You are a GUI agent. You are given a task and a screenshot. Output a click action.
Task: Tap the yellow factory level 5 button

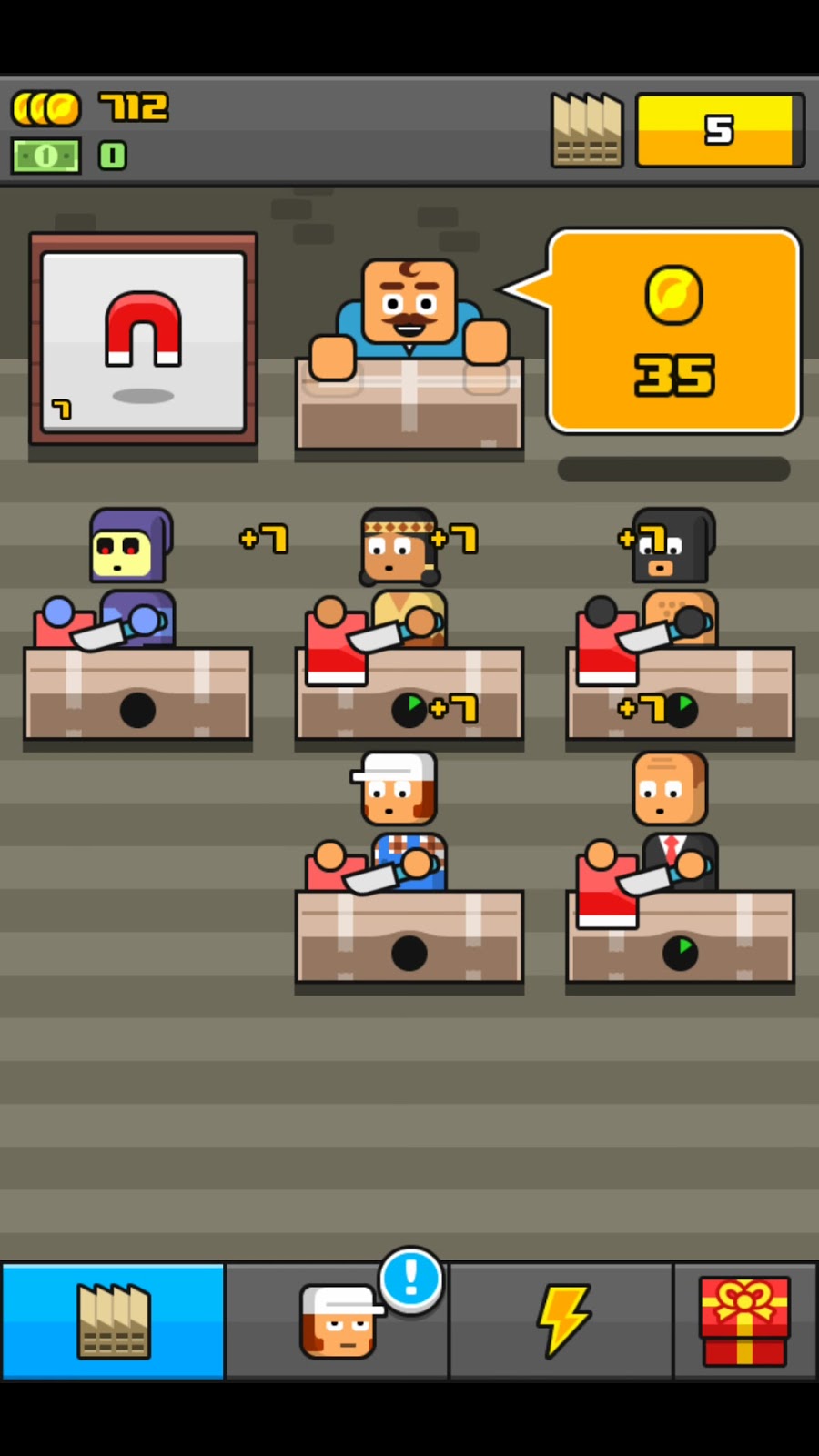(x=719, y=130)
